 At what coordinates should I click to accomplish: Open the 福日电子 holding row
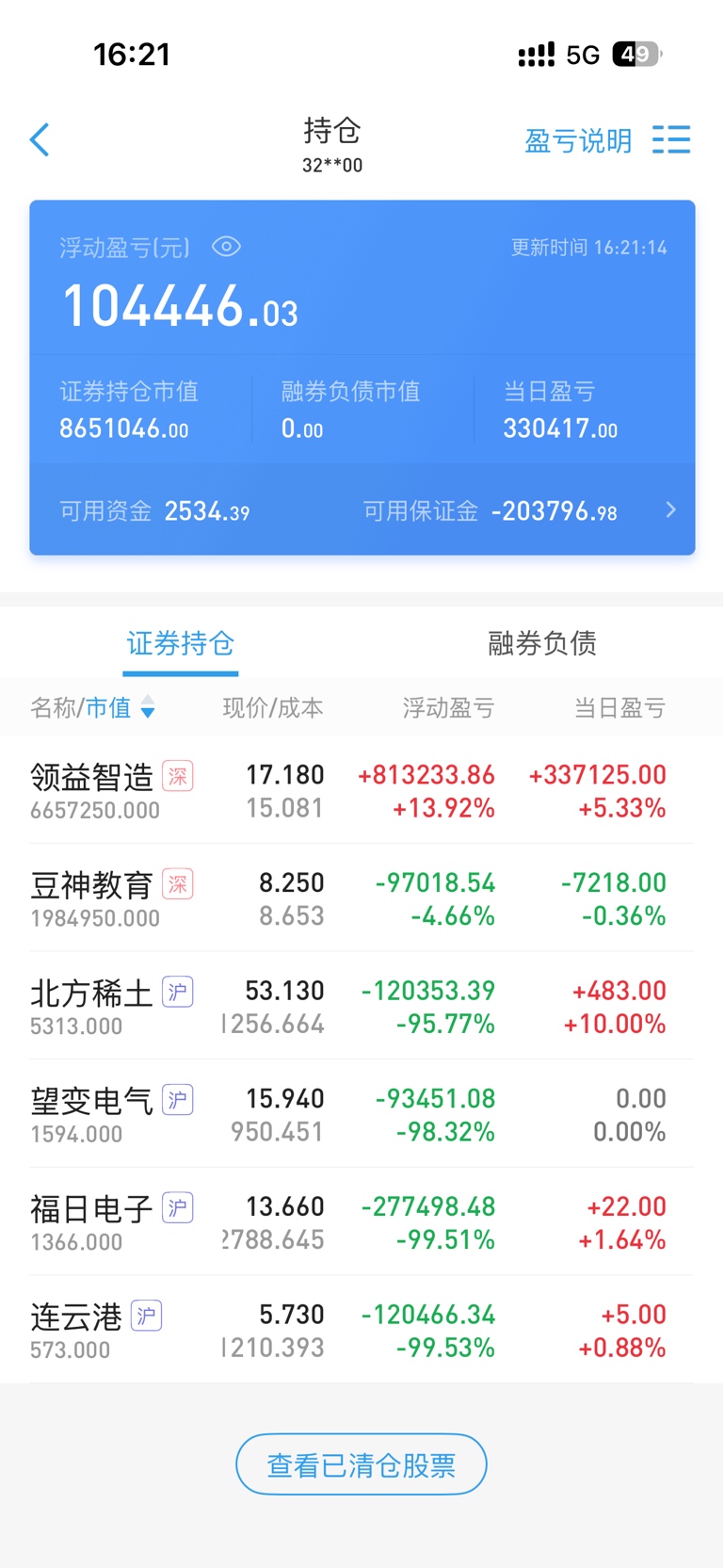tap(362, 1222)
